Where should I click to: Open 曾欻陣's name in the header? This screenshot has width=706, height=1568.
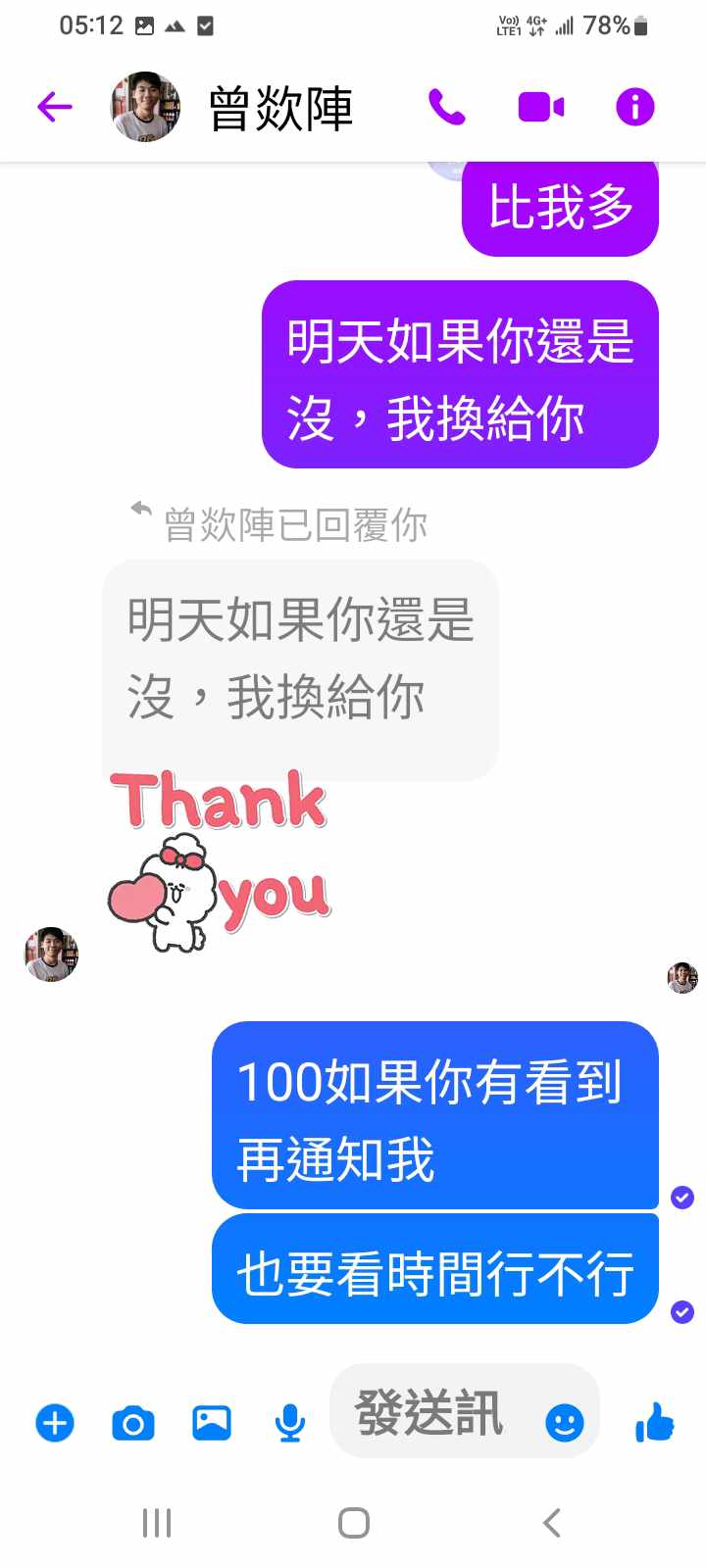(280, 108)
